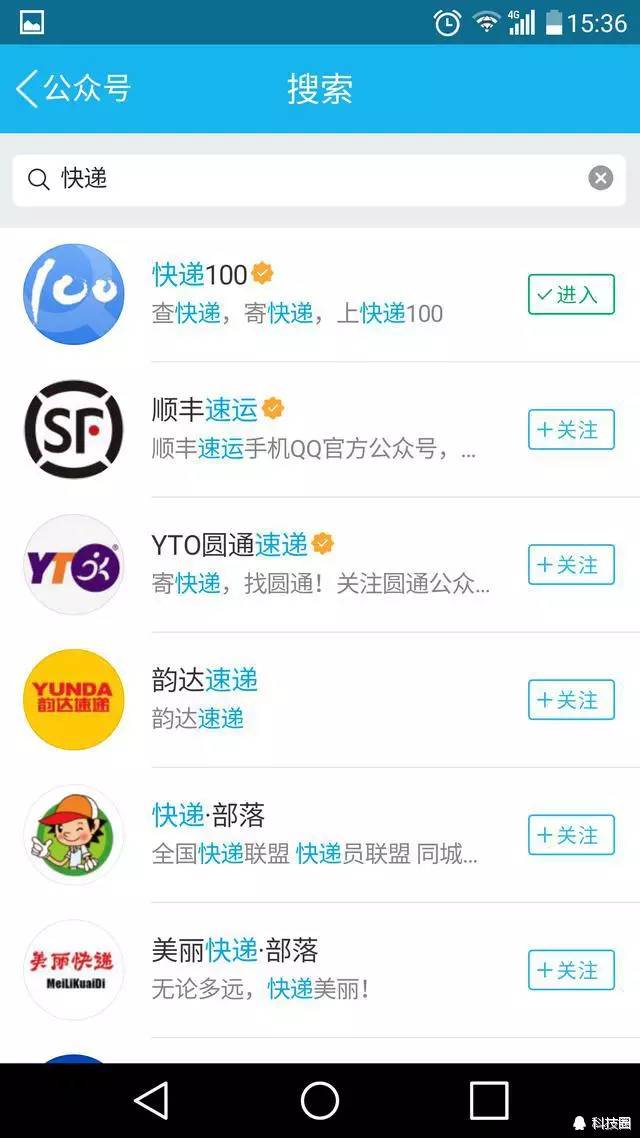View the YTO圆通速递 account

tap(300, 565)
